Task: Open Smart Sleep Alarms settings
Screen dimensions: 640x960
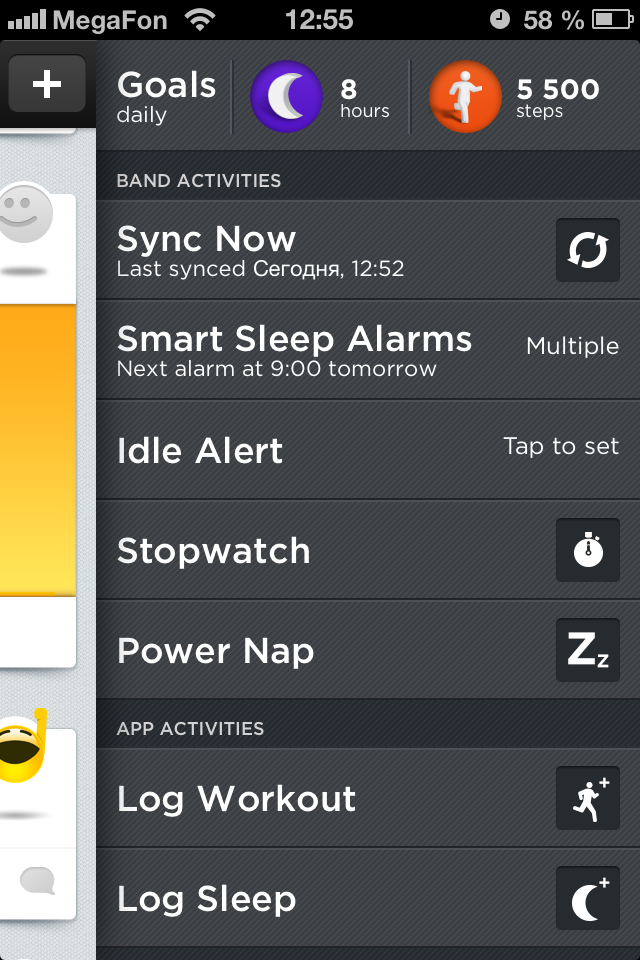Action: coord(367,350)
